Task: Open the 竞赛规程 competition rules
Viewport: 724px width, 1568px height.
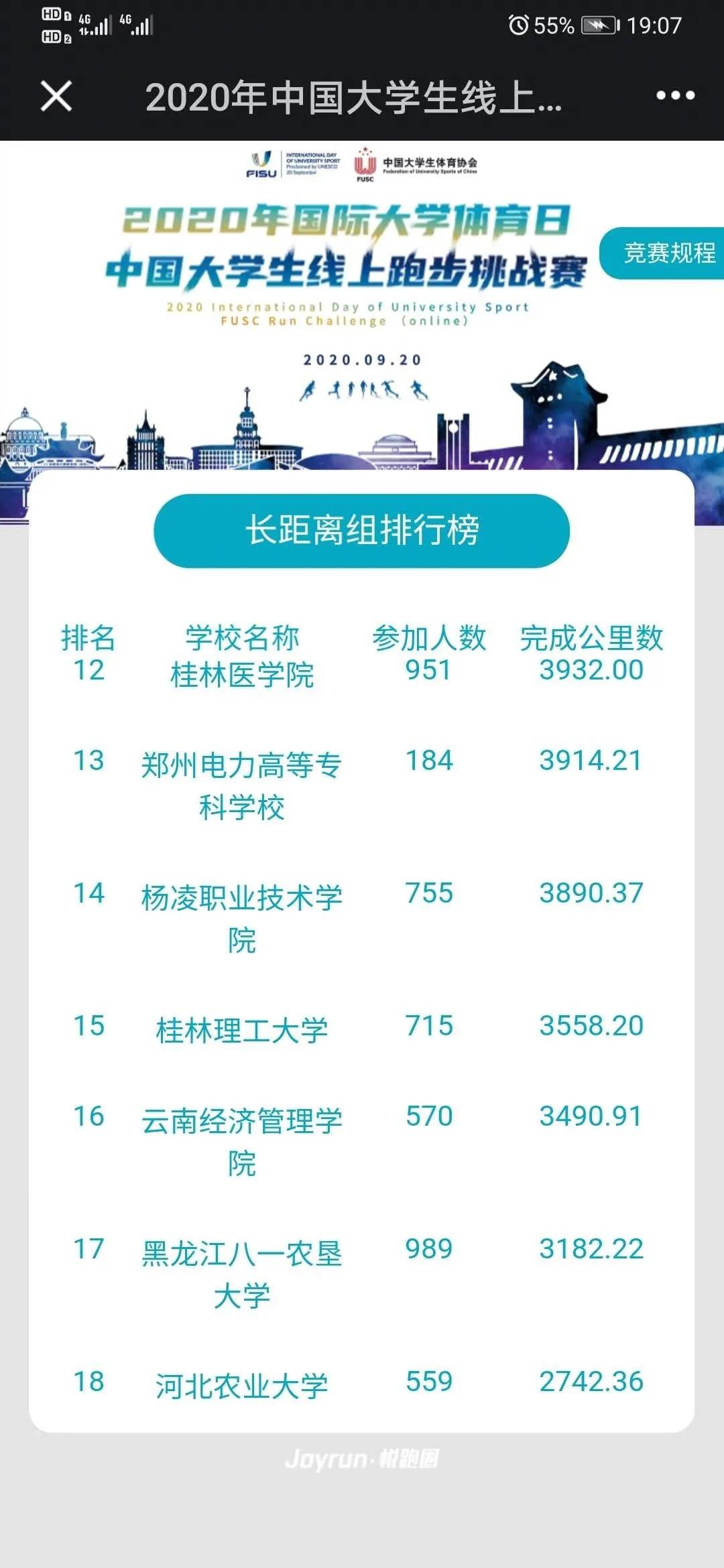Action: (x=666, y=253)
